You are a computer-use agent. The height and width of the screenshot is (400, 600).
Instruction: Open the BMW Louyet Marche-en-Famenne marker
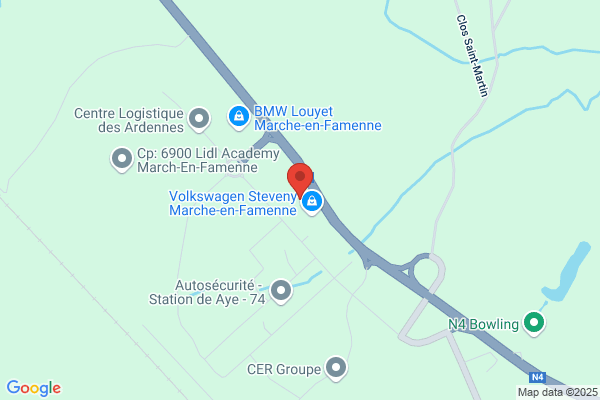point(239,117)
